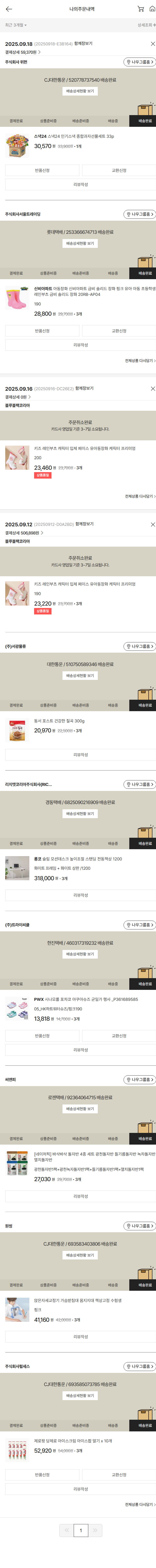View 배송상세현황 for CJ대한통운 520778737540
Screen dimensions: 156x1568
pos(80,91)
